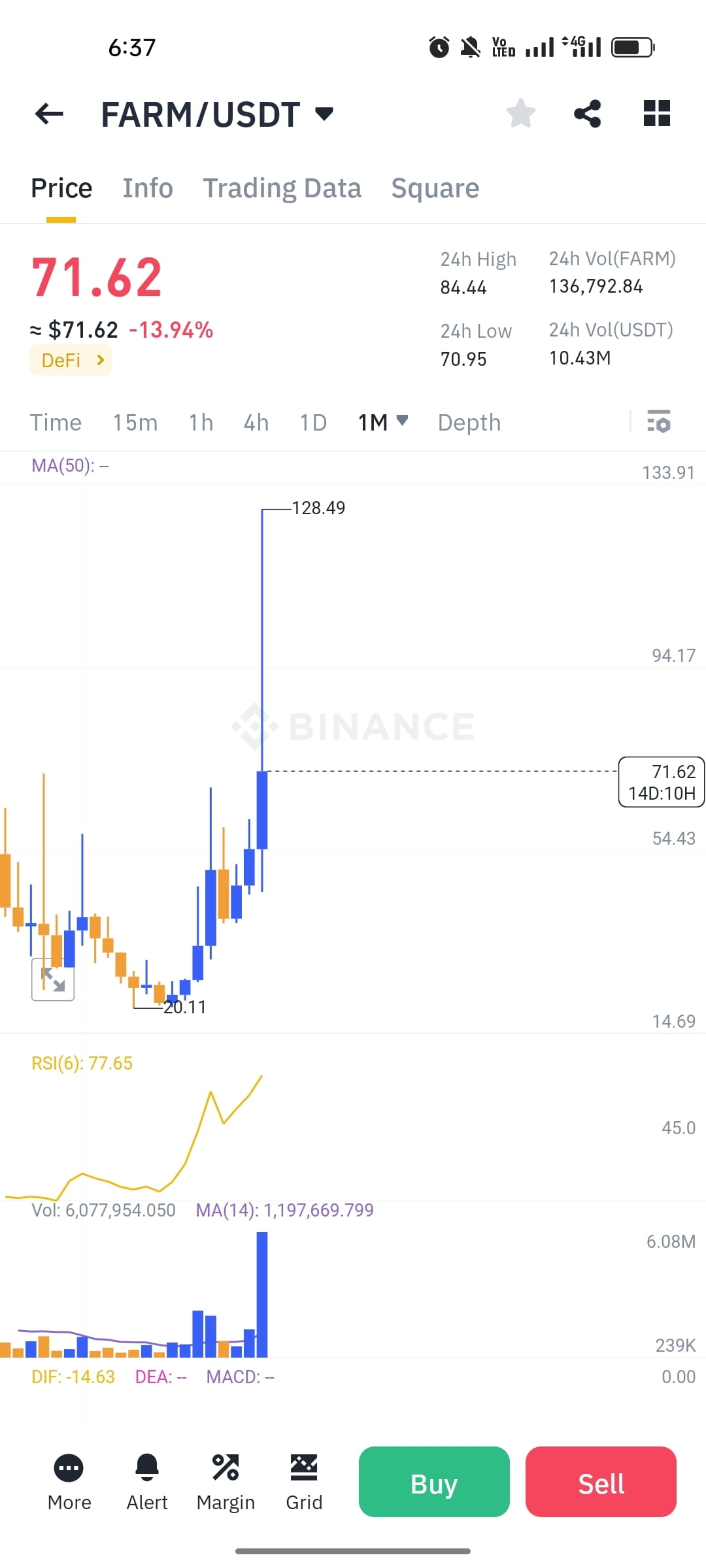This screenshot has height=1568, width=706.
Task: Open the Square tab
Action: coord(434,188)
